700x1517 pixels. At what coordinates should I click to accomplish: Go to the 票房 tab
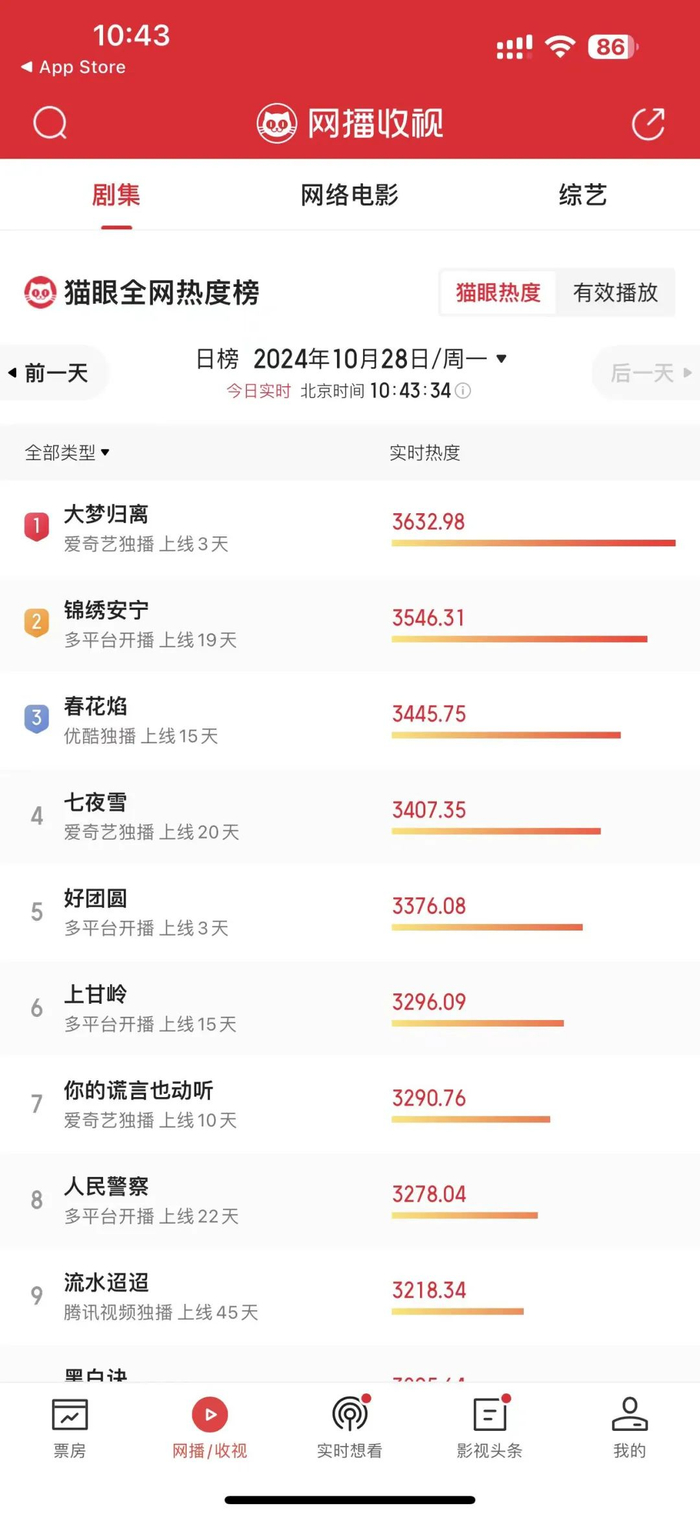pyautogui.click(x=69, y=1428)
